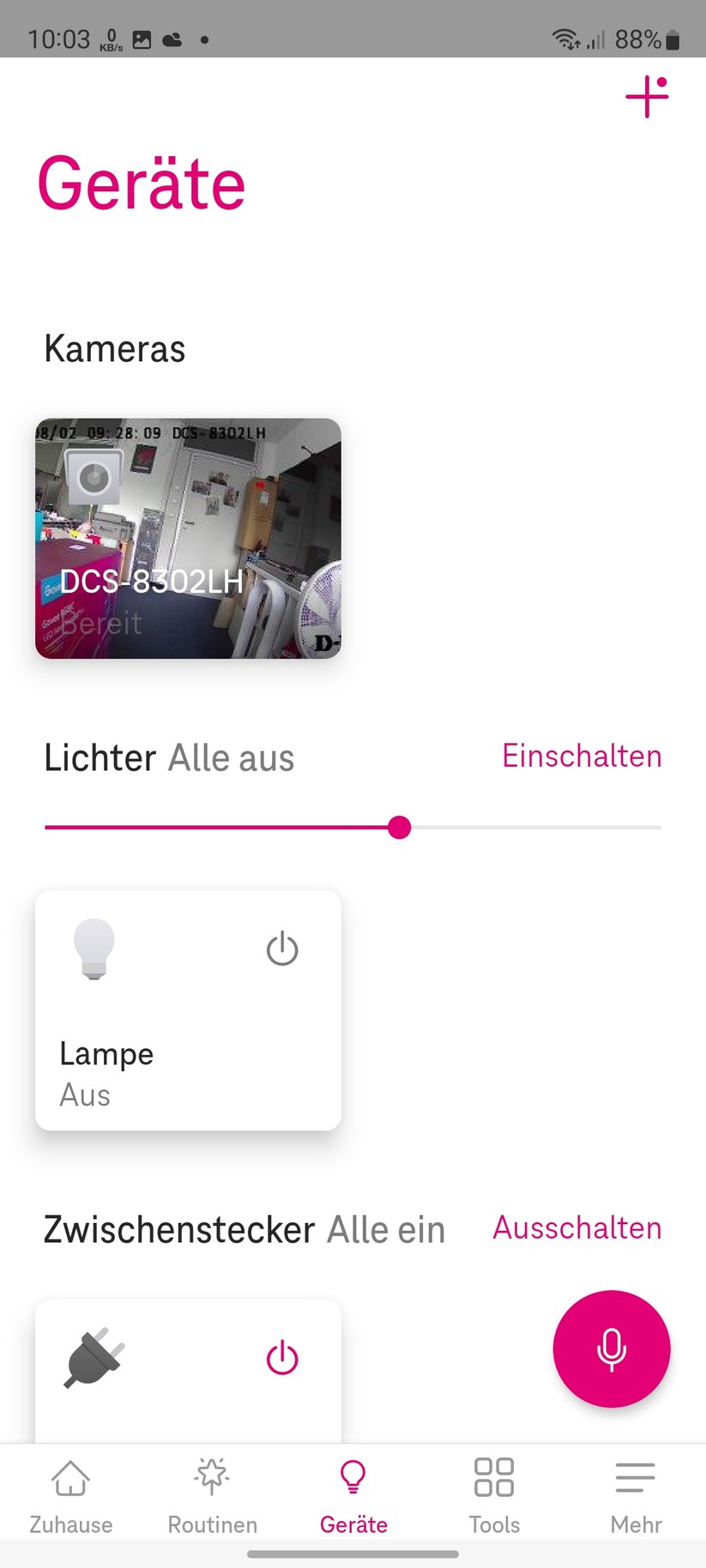Open the add device plus icon
706x1568 pixels.
click(x=647, y=97)
